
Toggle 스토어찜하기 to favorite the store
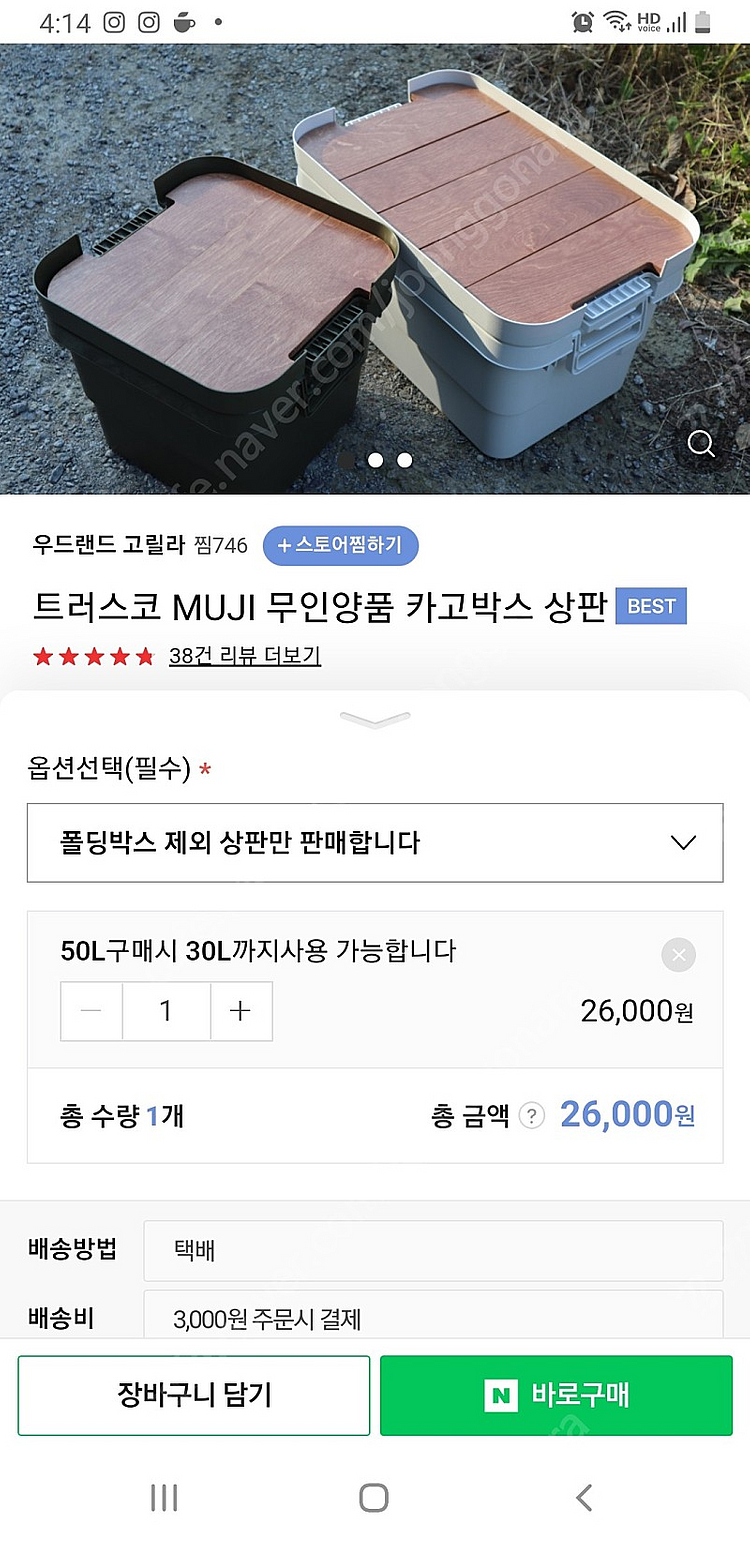[340, 546]
